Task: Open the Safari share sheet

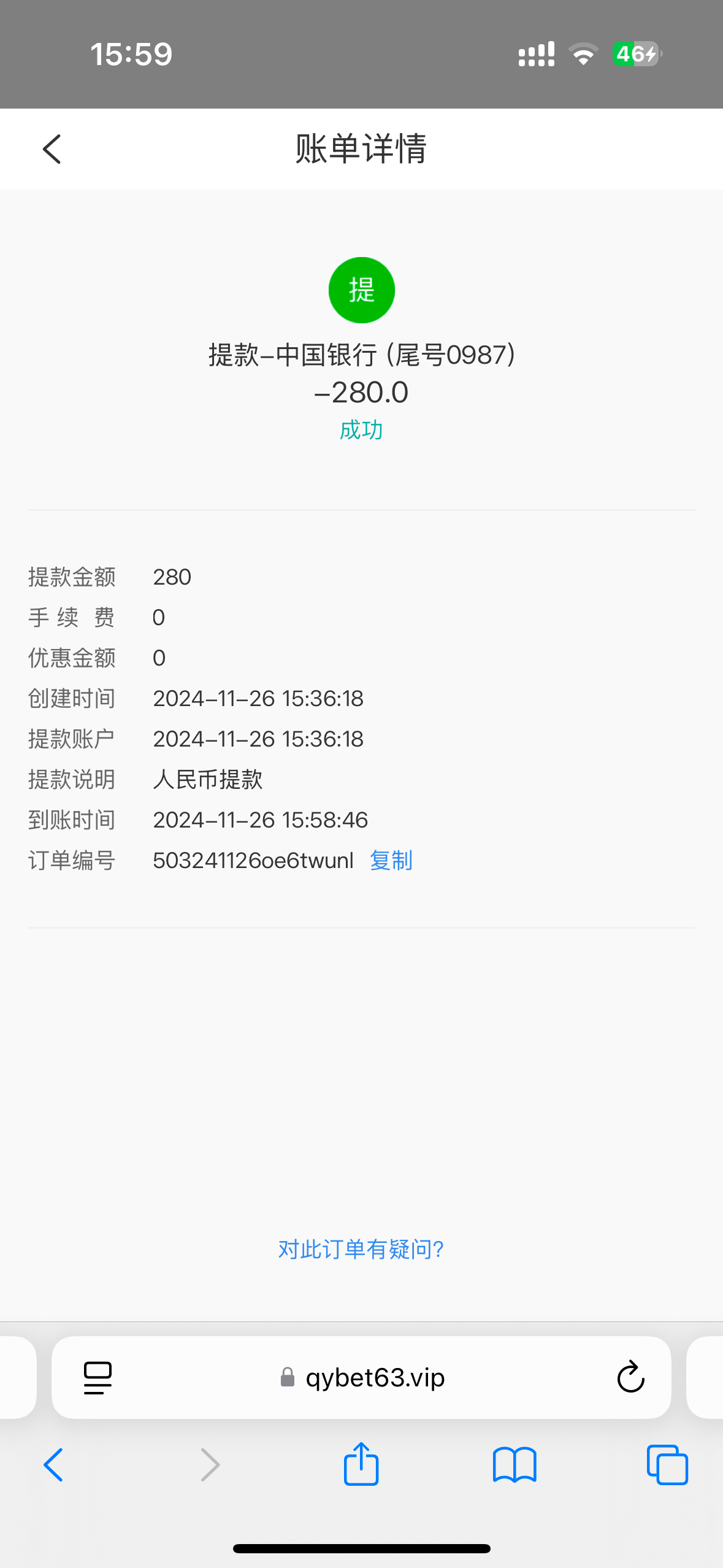Action: [361, 1464]
